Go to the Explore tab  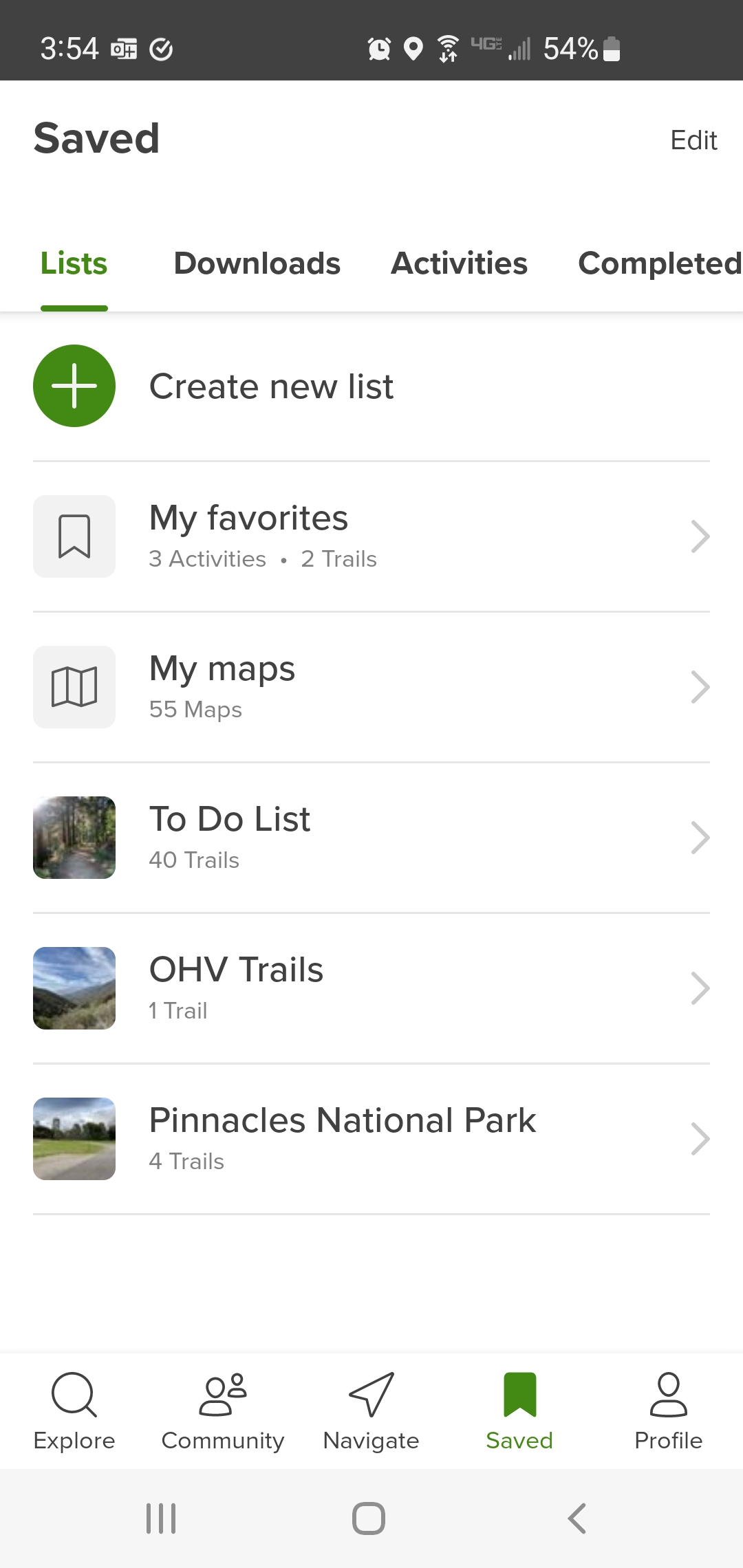[x=74, y=1411]
